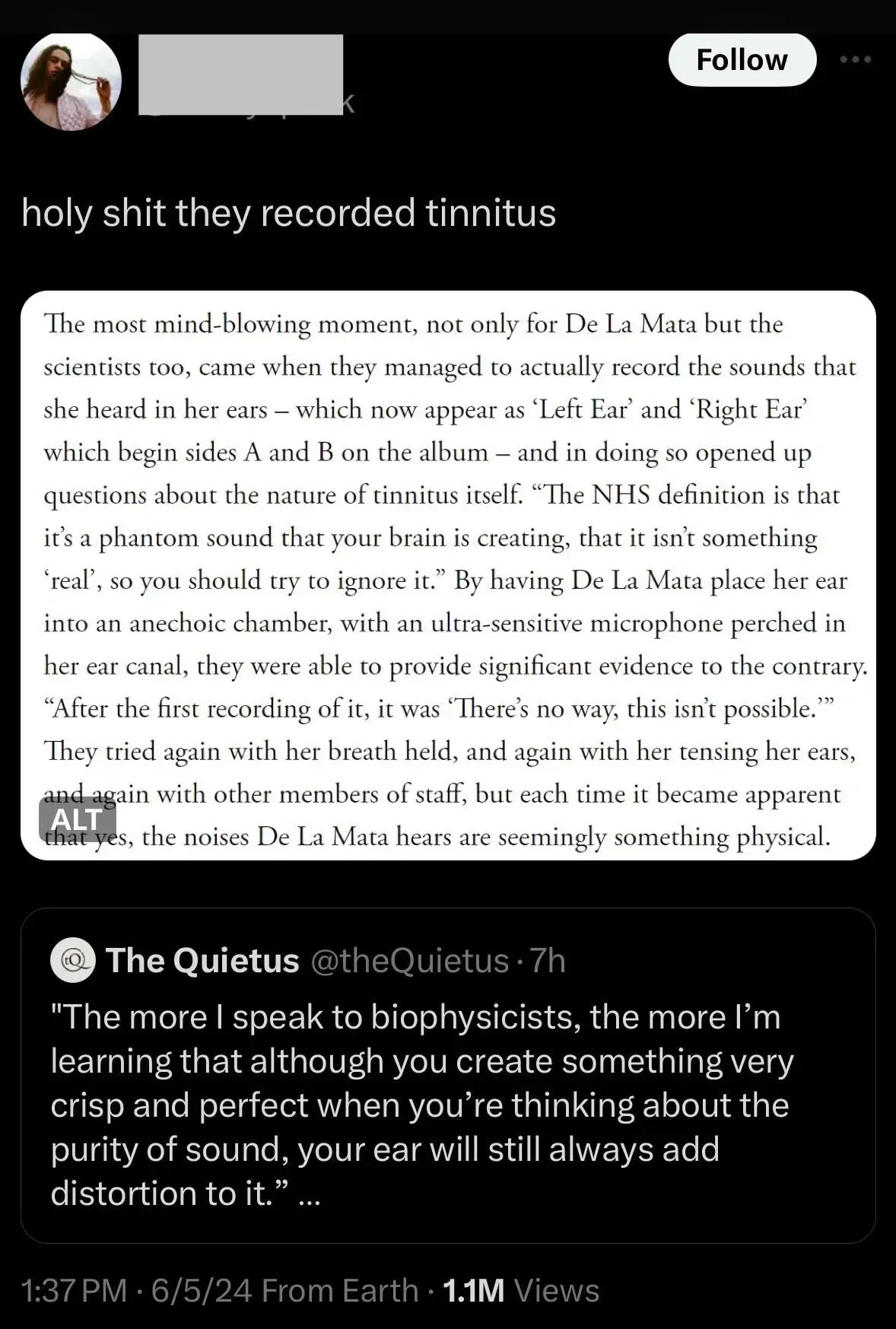
Task: Open the quoted post from The Quietus
Action: coord(447,1080)
